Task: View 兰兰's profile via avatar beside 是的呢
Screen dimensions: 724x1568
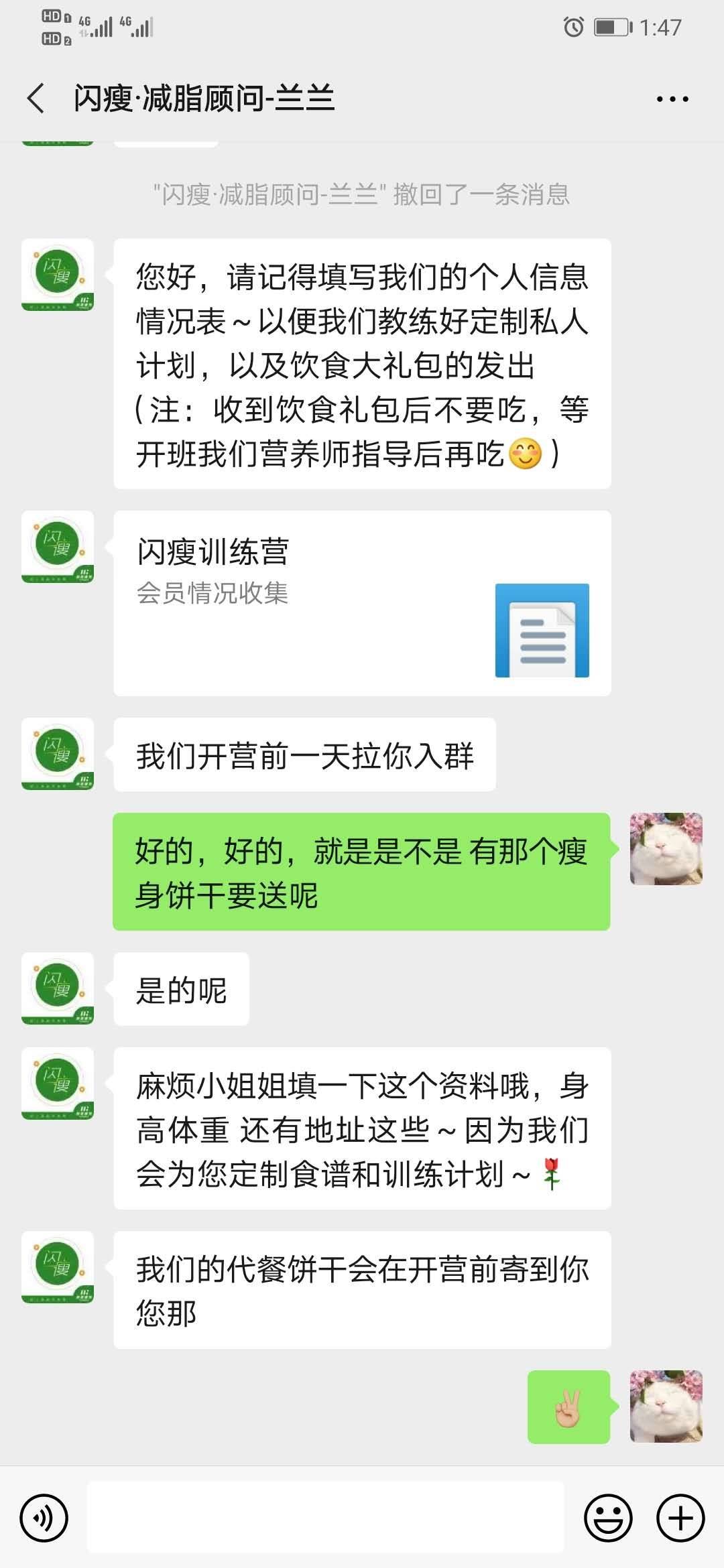Action: point(58,988)
